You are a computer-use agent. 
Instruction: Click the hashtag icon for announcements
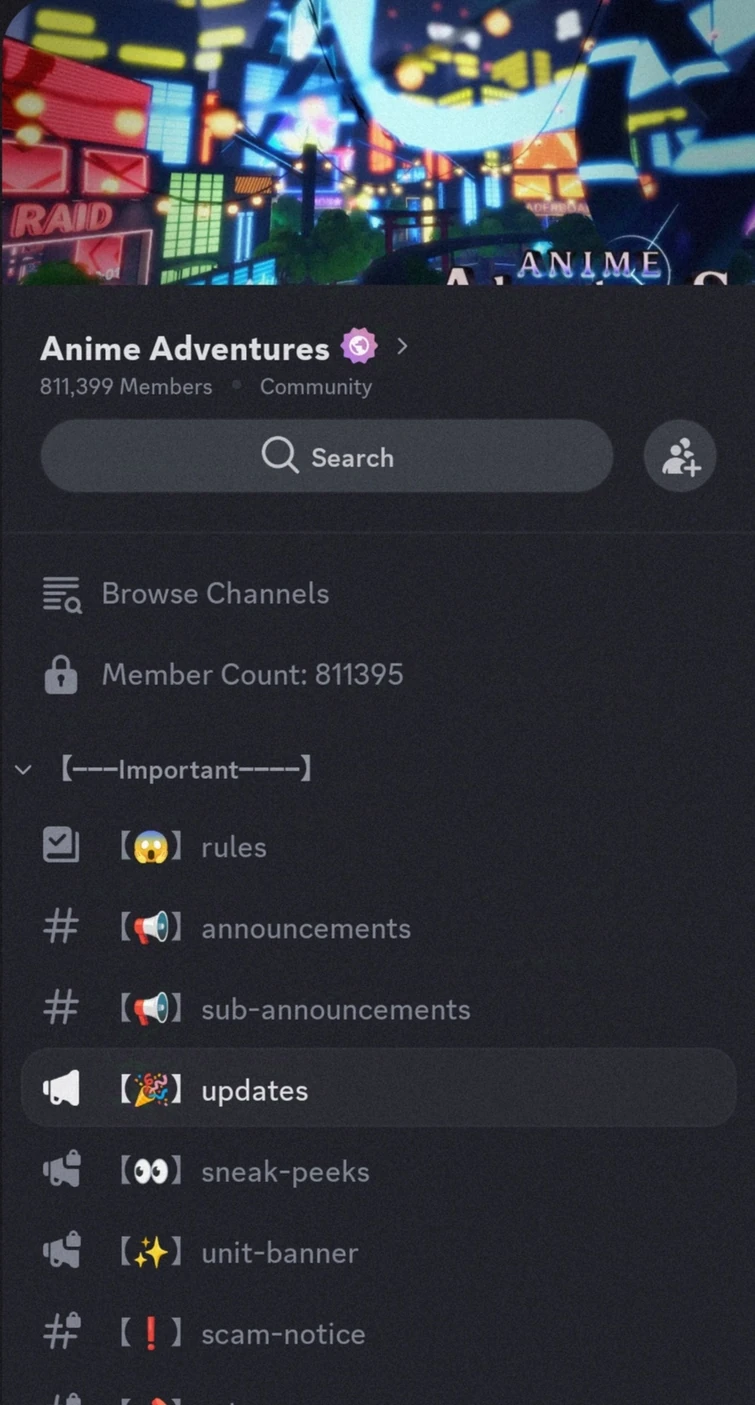[x=60, y=925]
